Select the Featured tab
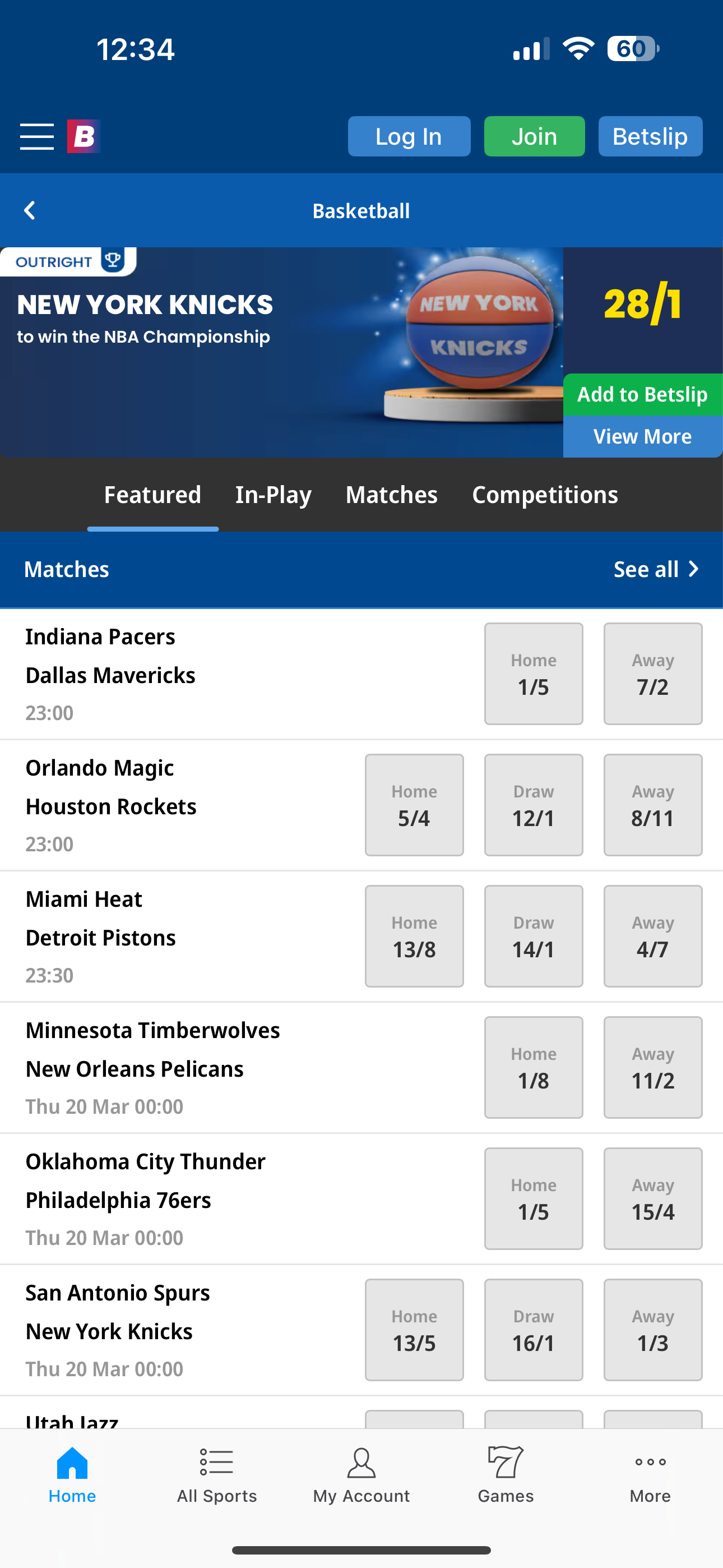Image resolution: width=723 pixels, height=1568 pixels. (x=152, y=495)
